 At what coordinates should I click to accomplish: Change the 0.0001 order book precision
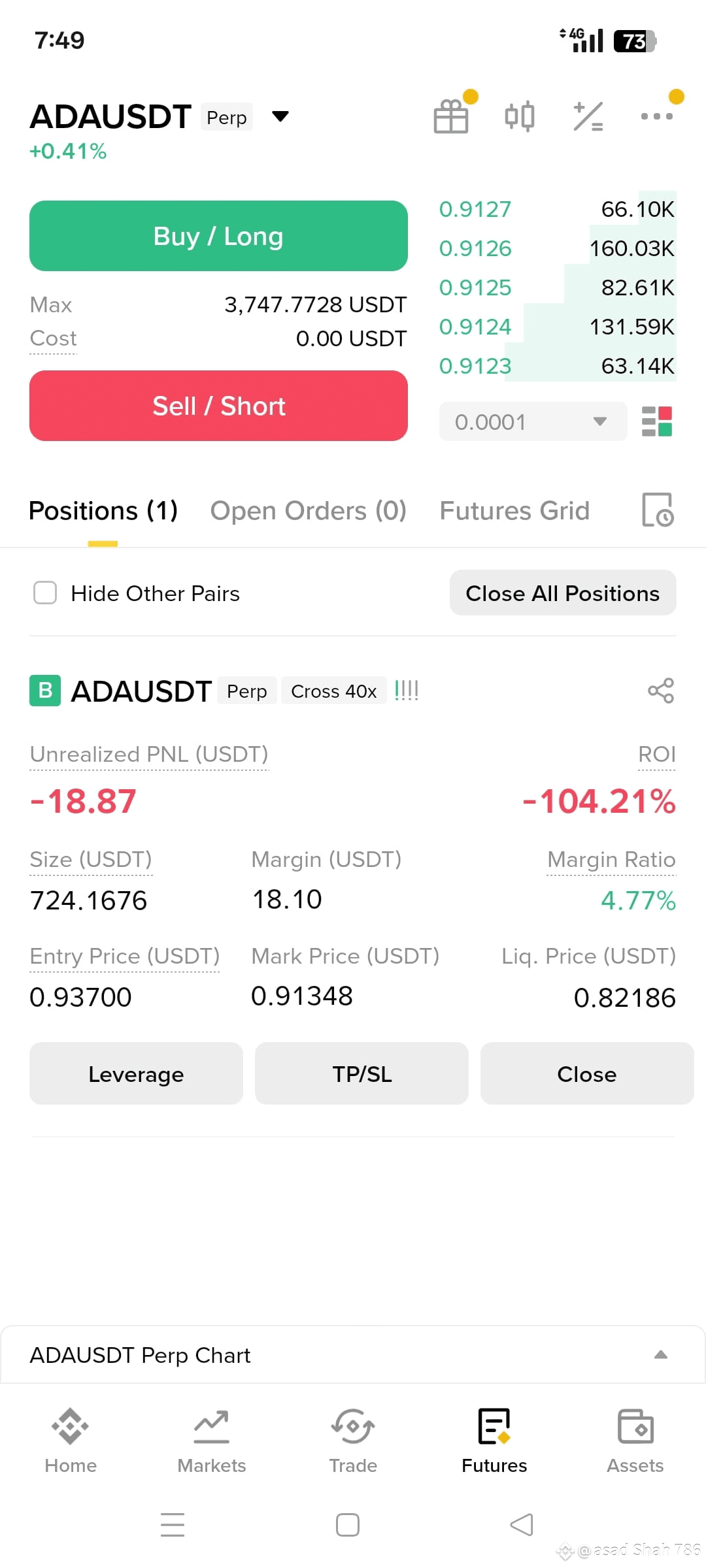(533, 421)
